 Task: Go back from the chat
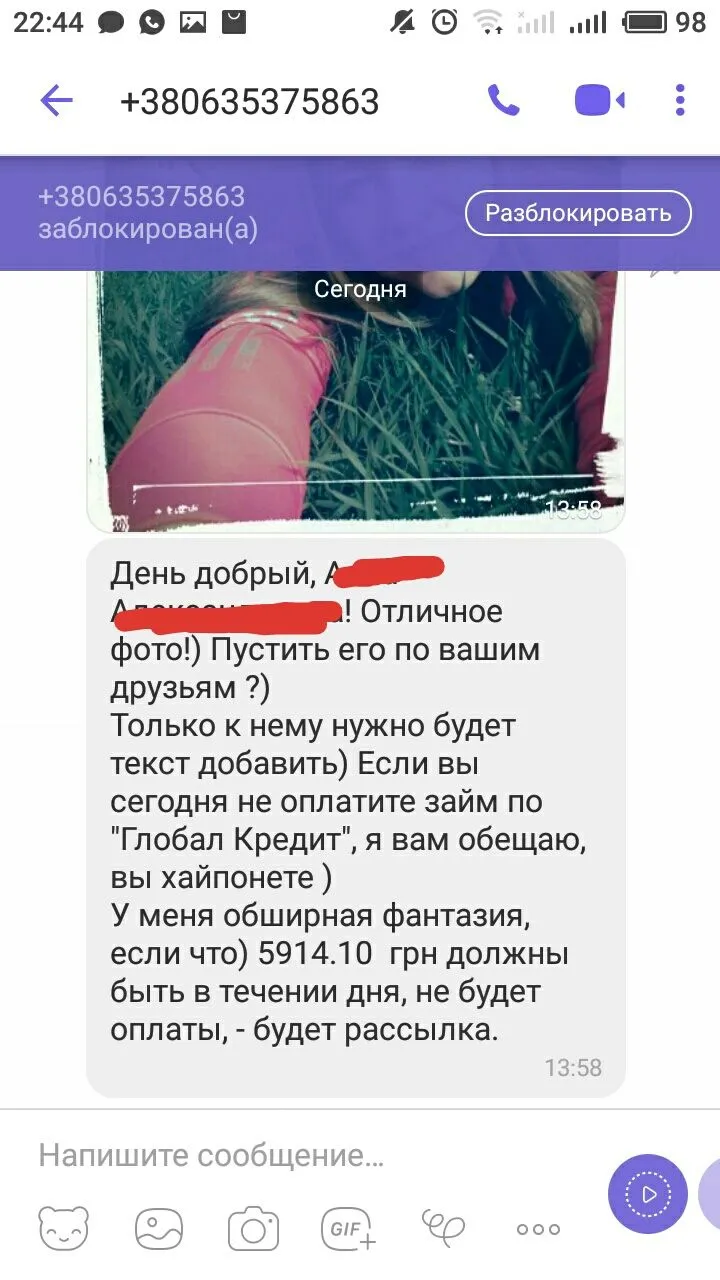[56, 101]
